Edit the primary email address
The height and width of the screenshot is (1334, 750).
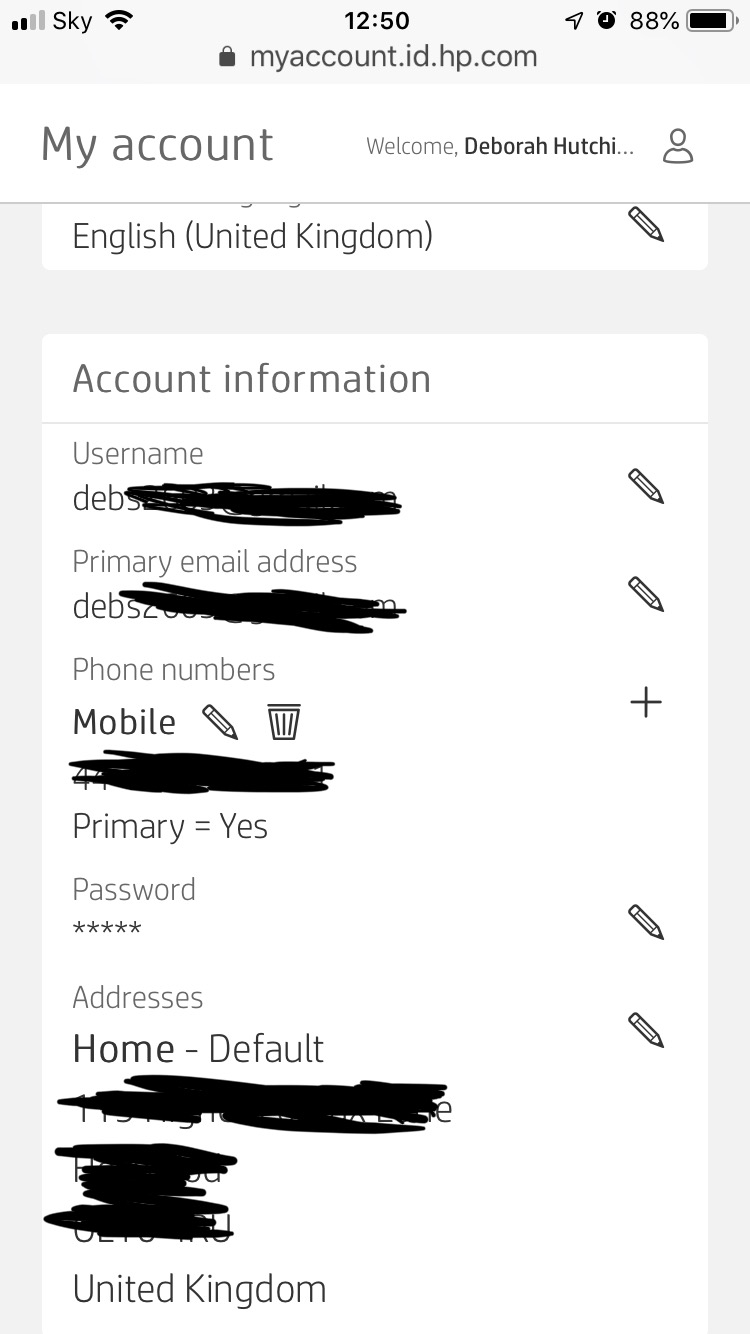[645, 595]
